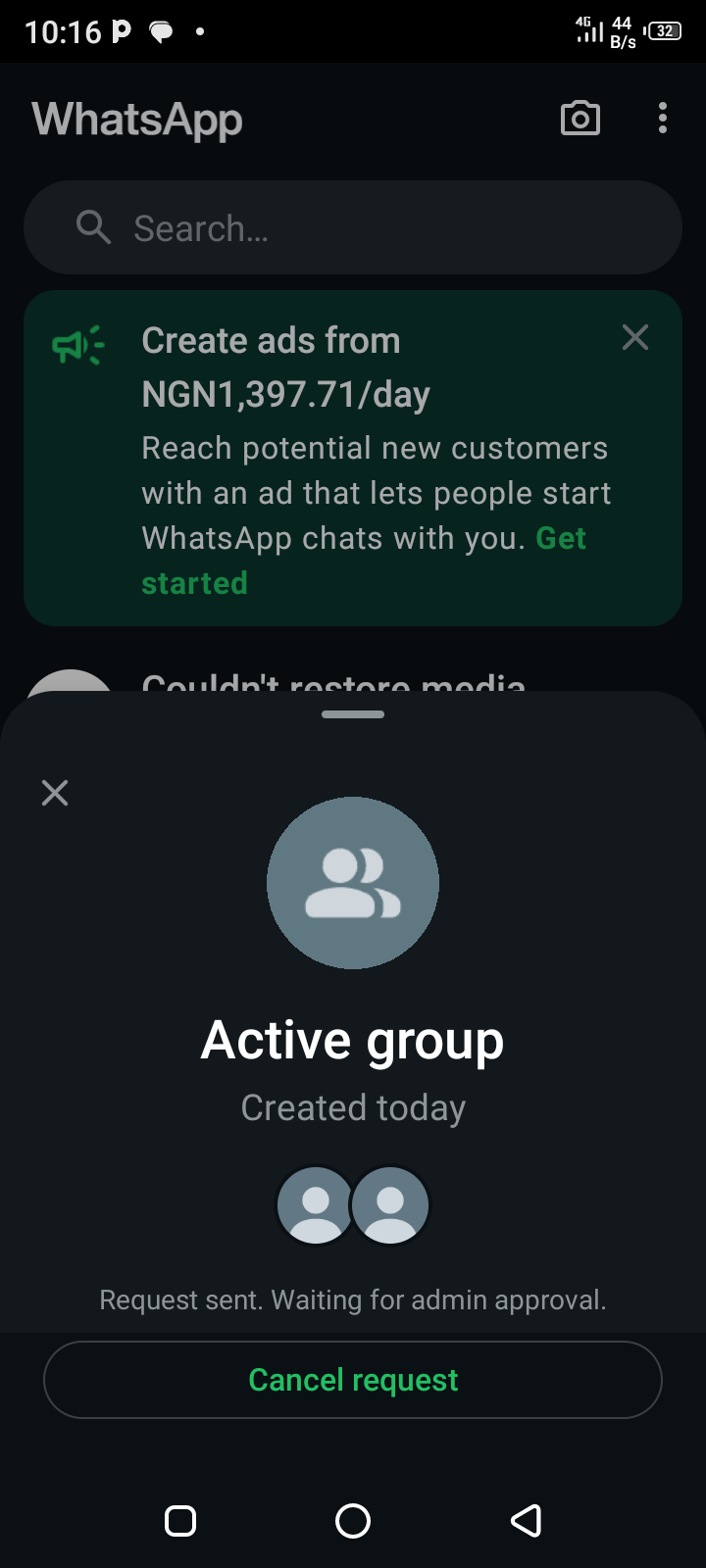Follow the Get started link
The width and height of the screenshot is (706, 1568).
click(561, 539)
